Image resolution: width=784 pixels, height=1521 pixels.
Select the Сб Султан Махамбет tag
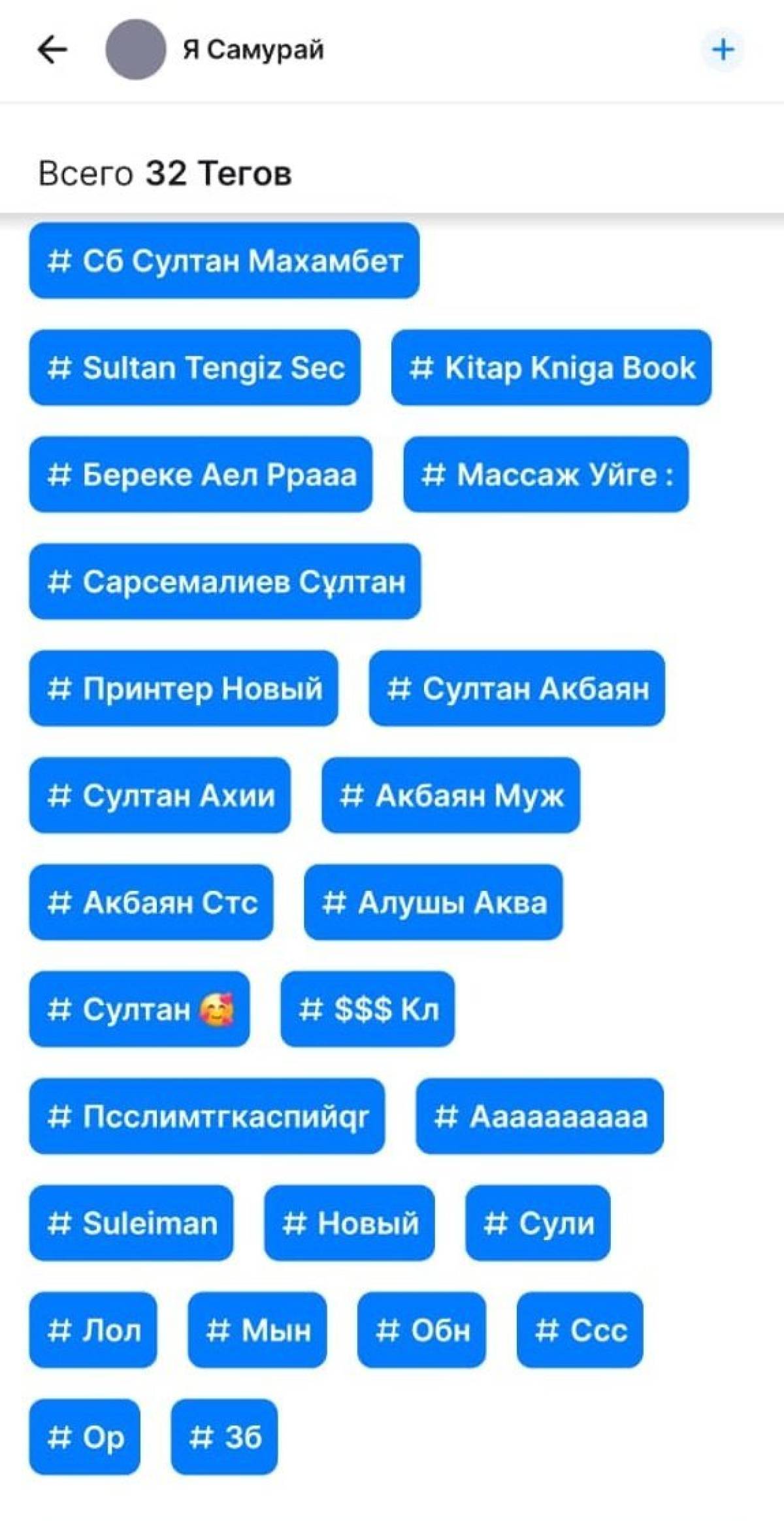[x=224, y=261]
